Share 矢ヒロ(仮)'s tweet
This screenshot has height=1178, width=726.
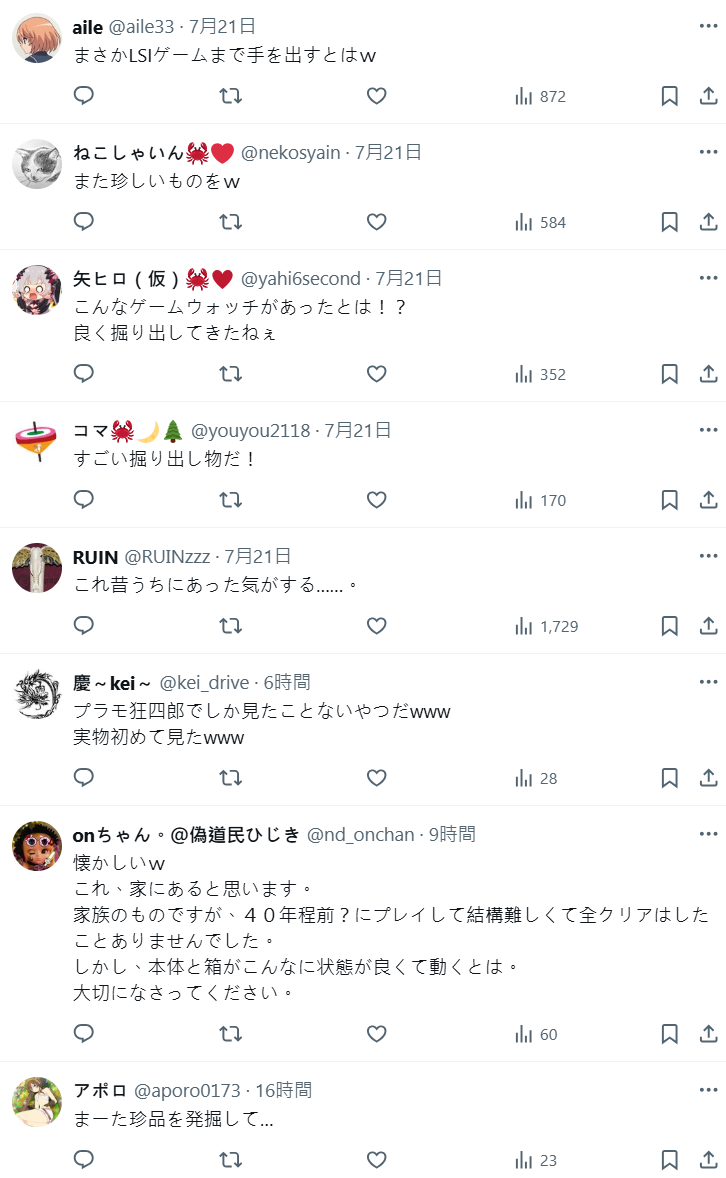tap(708, 374)
